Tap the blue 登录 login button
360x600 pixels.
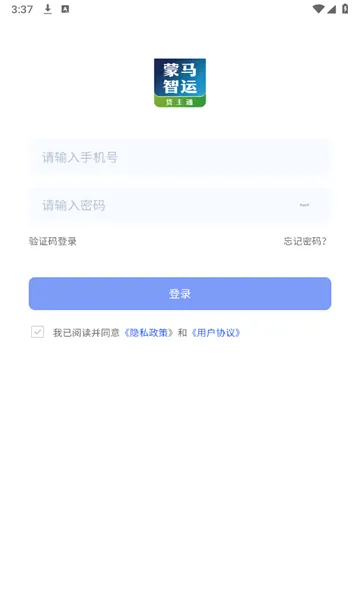pyautogui.click(x=180, y=294)
